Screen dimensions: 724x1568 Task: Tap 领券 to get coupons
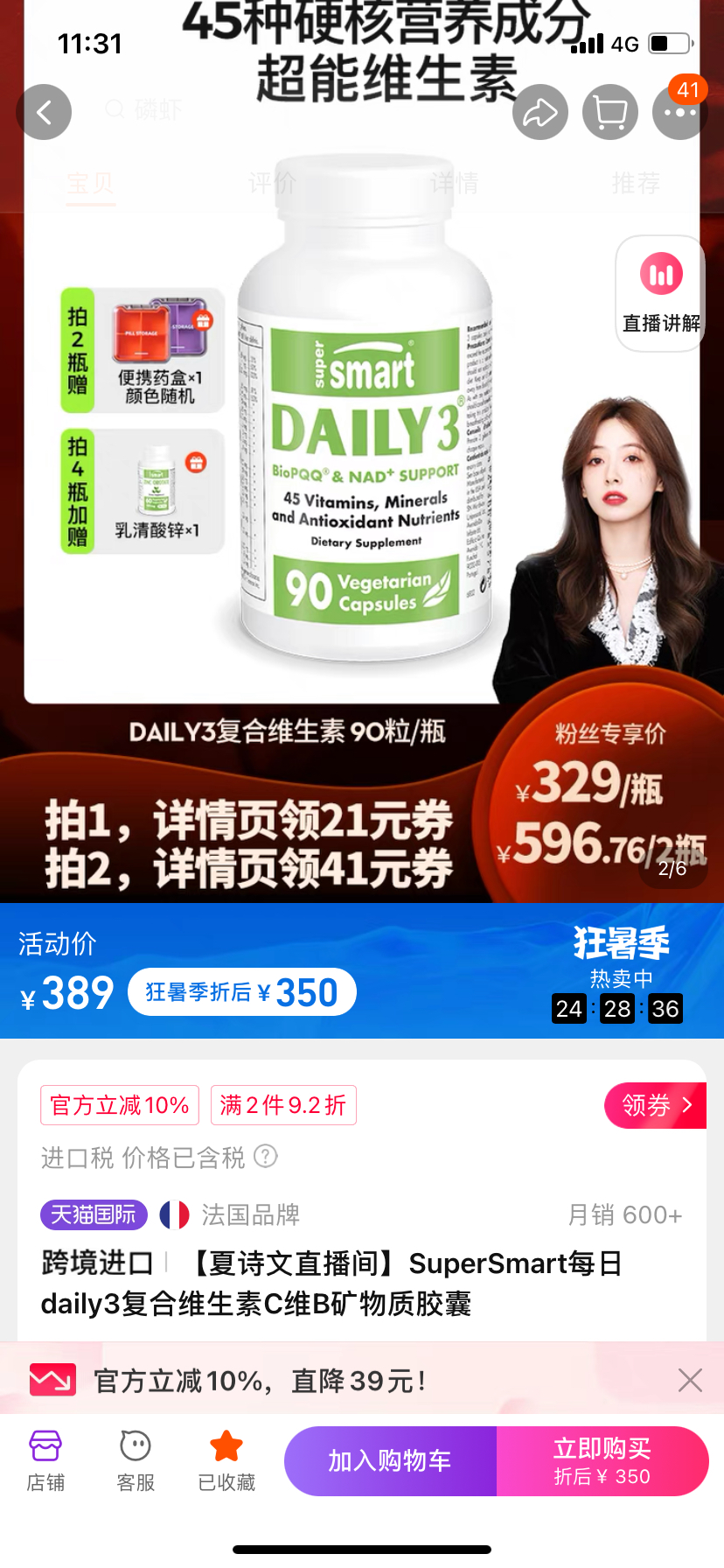656,1105
